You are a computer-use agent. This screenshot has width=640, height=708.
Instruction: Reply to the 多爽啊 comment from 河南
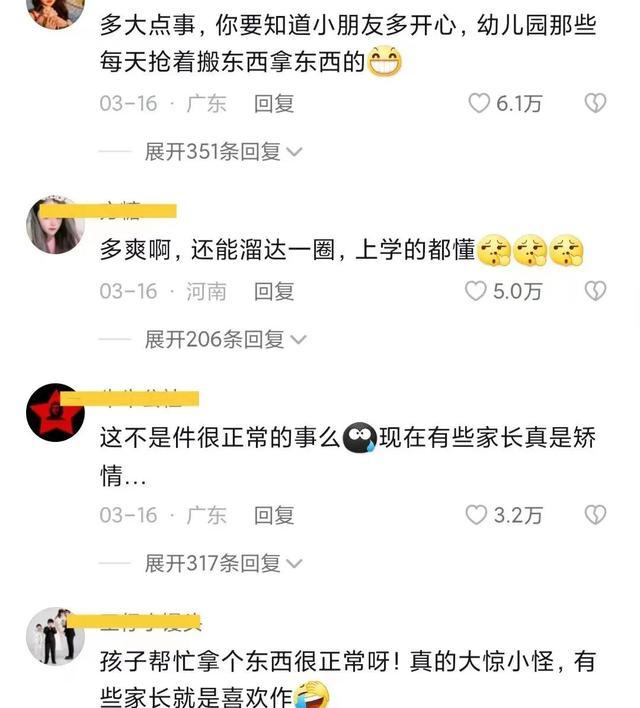[x=274, y=291]
